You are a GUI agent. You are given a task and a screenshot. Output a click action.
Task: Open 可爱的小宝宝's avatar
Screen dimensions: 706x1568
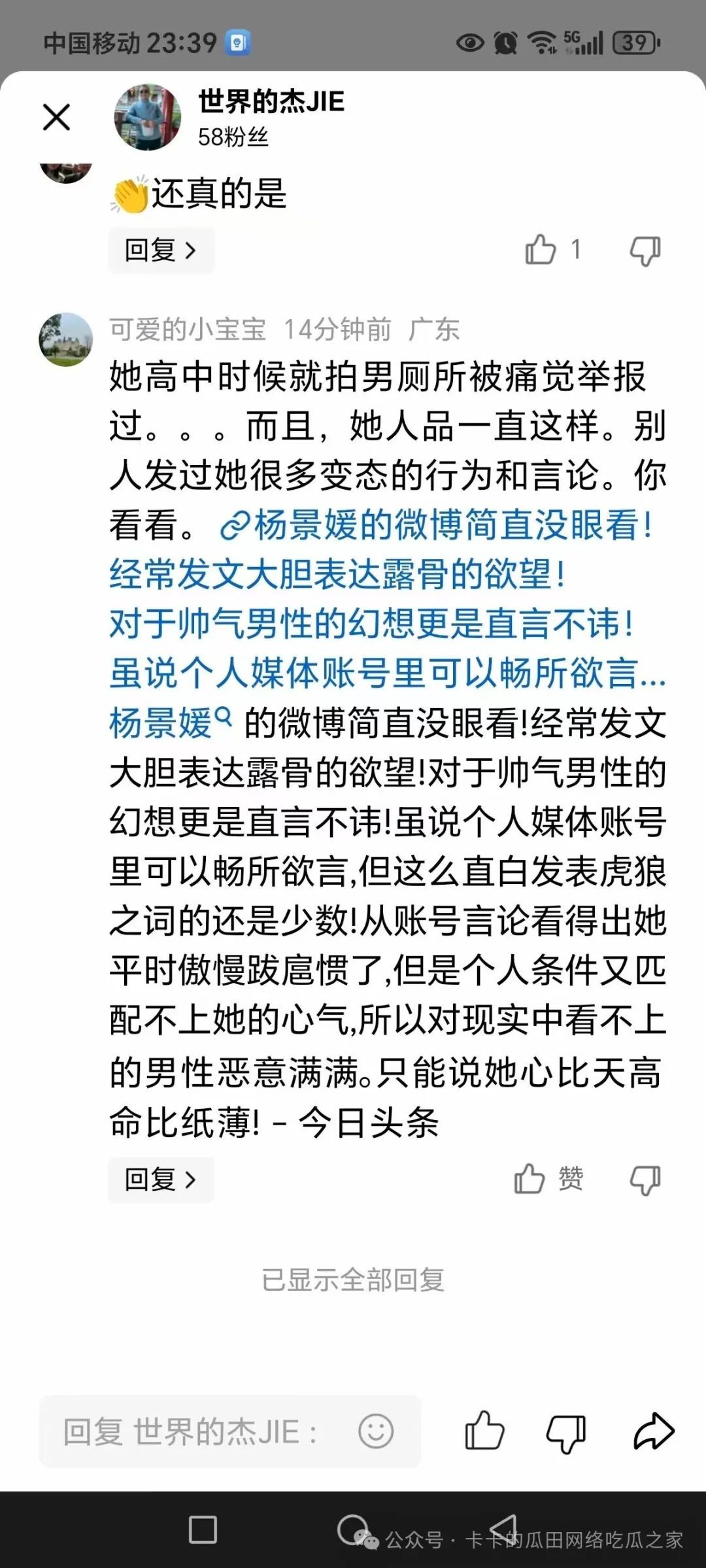[65, 339]
